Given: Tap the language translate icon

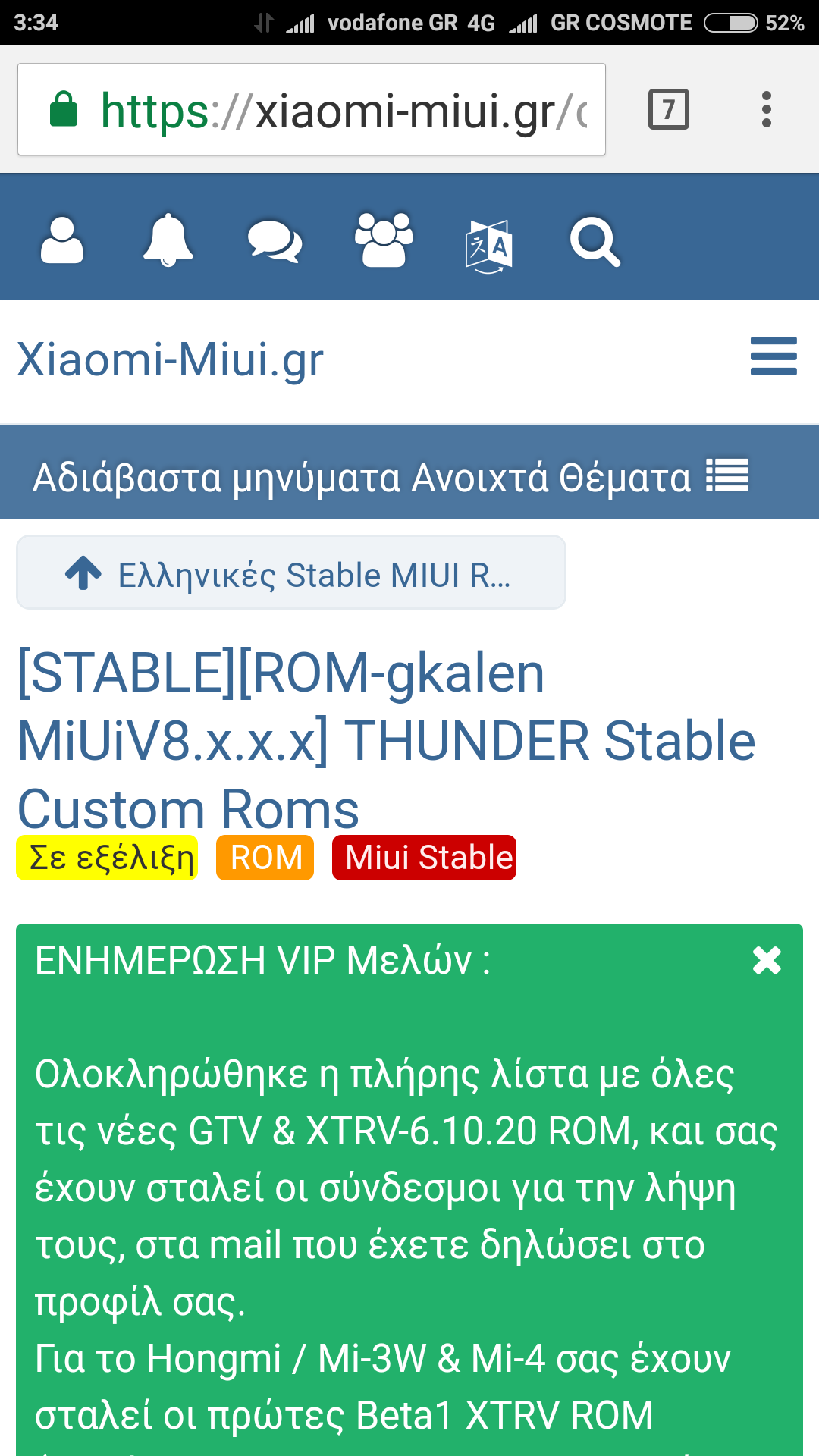Looking at the screenshot, I should [x=489, y=246].
